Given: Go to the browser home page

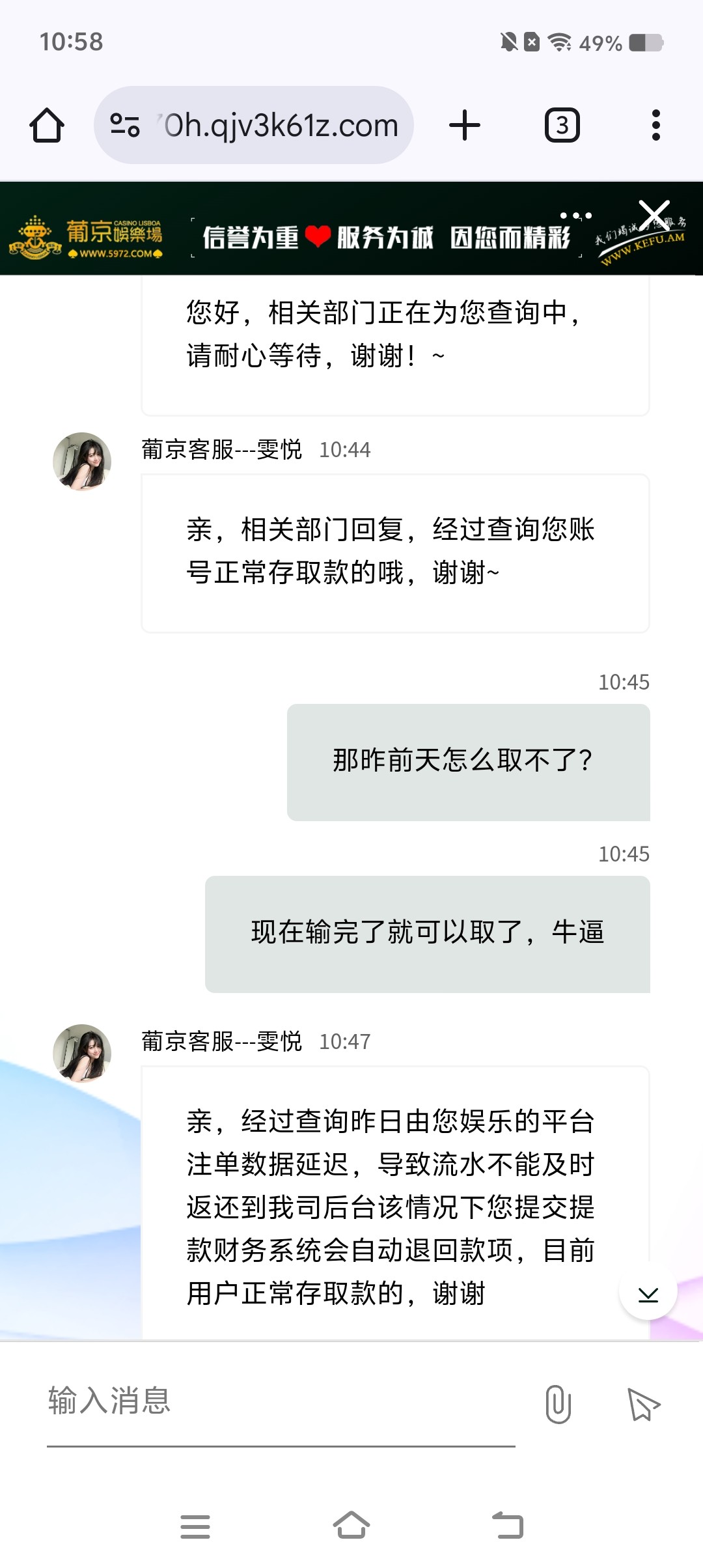Looking at the screenshot, I should click(47, 125).
